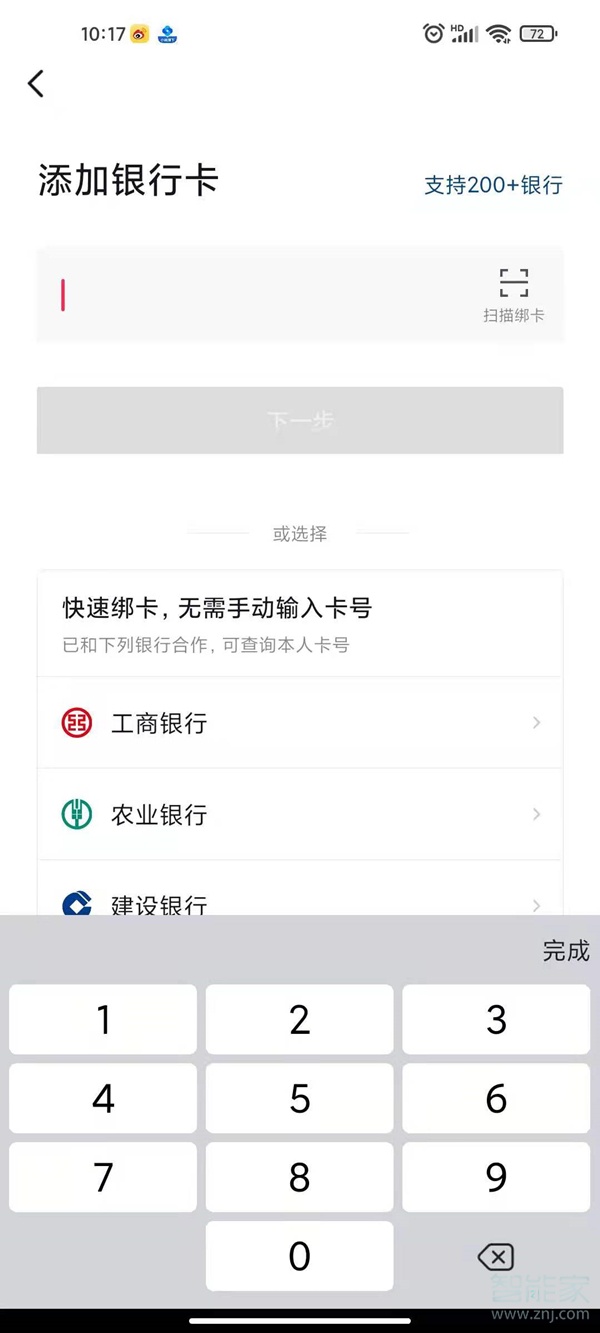The width and height of the screenshot is (600, 1333).
Task: Enter digit 1 on the keypad
Action: pos(103,1020)
